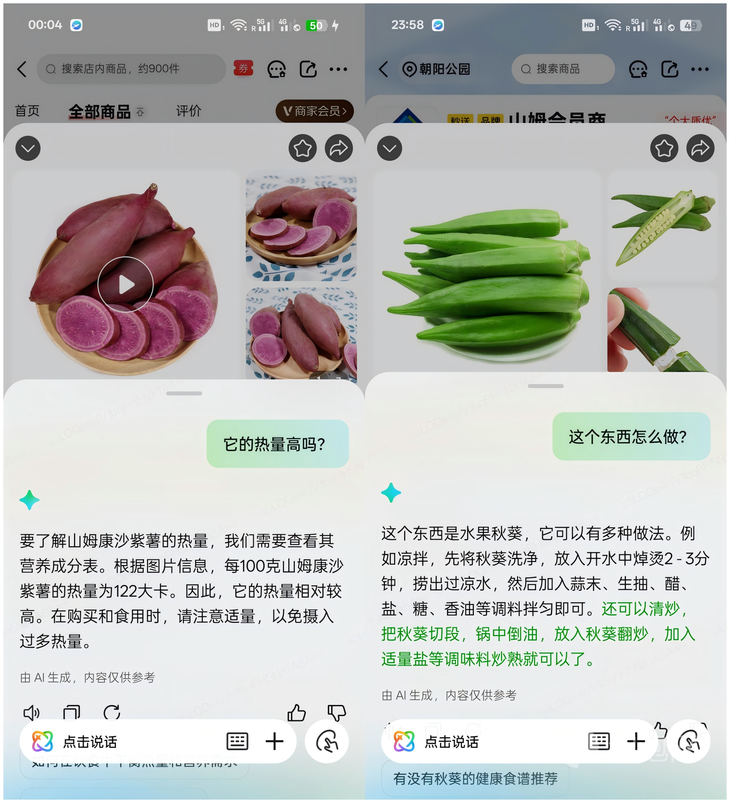The height and width of the screenshot is (803, 730).
Task: Tap the search box reading 搜索店内商品
Action: pos(130,69)
